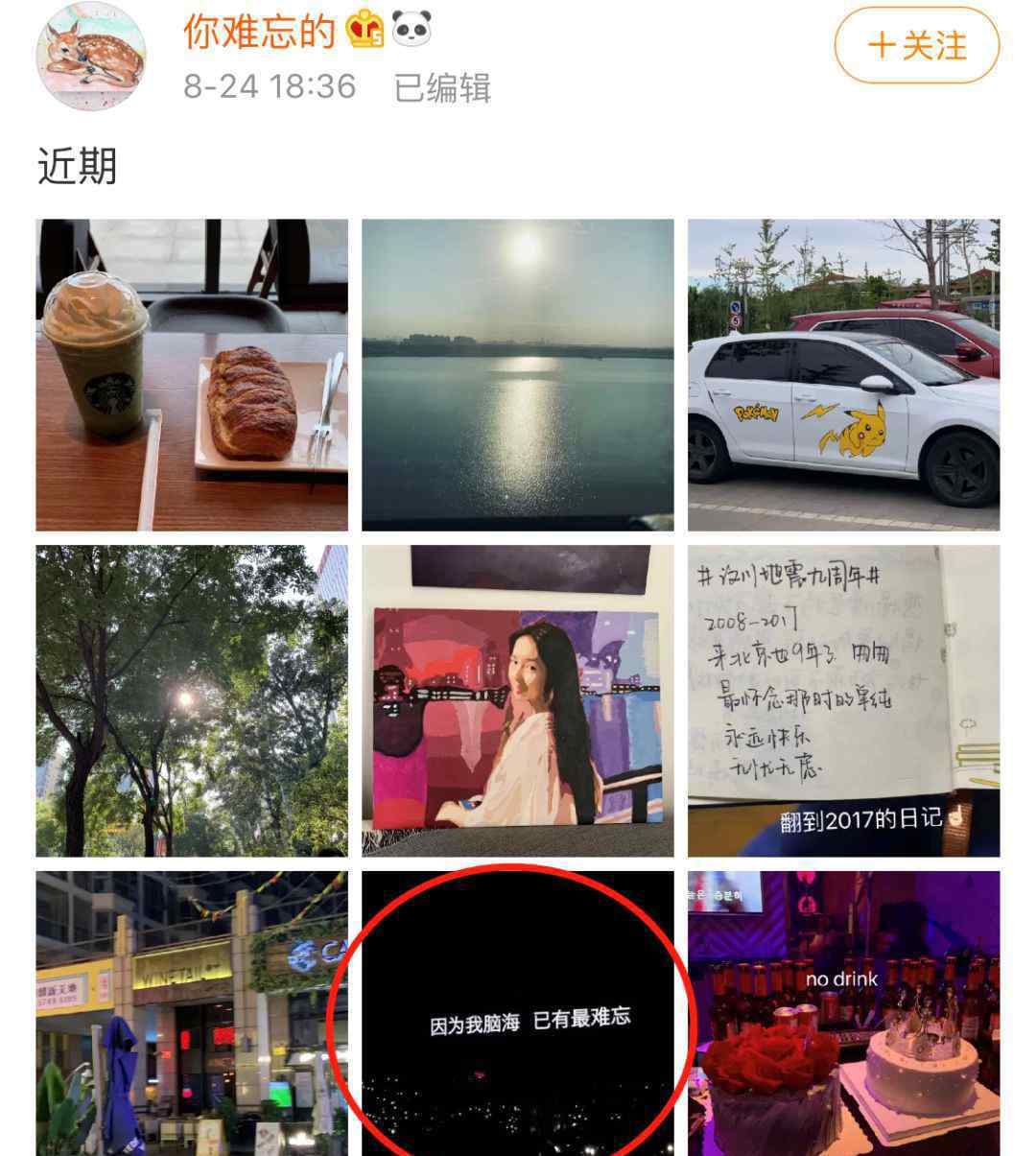Open the colorful portrait painting photo

point(518,700)
